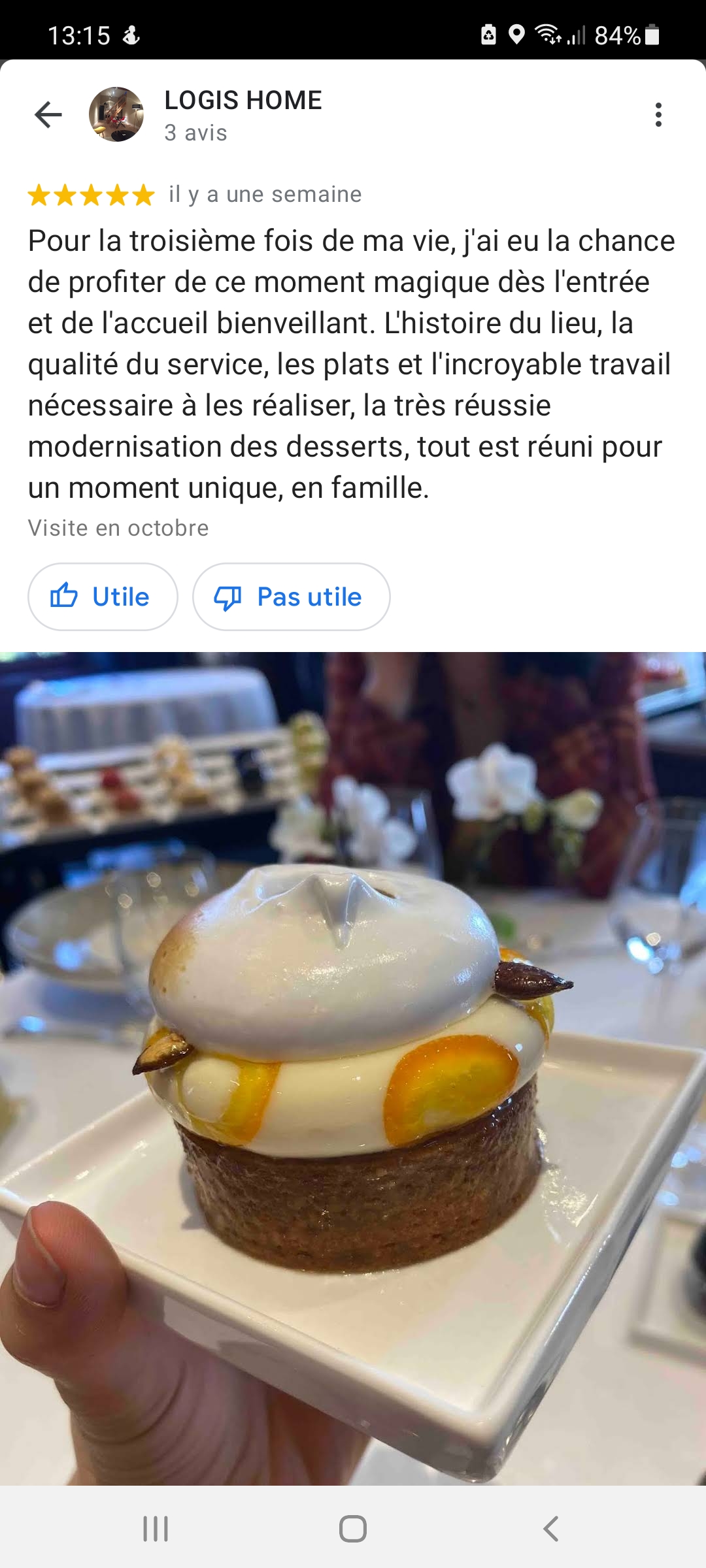Image resolution: width=706 pixels, height=1568 pixels.
Task: Go back using the top arrow
Action: [x=48, y=115]
